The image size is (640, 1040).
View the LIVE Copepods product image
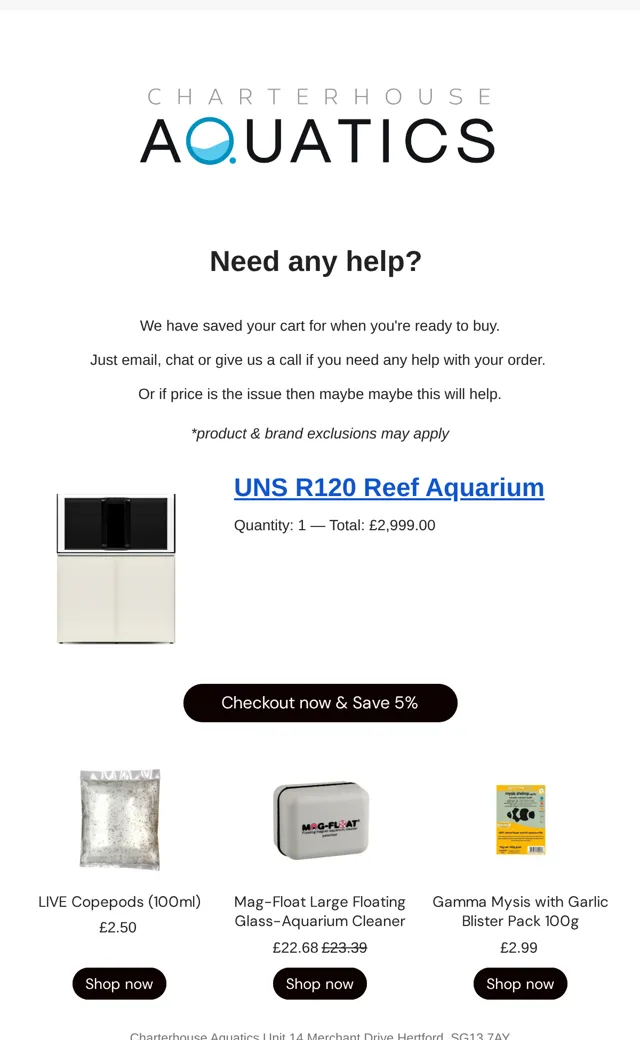pos(120,820)
